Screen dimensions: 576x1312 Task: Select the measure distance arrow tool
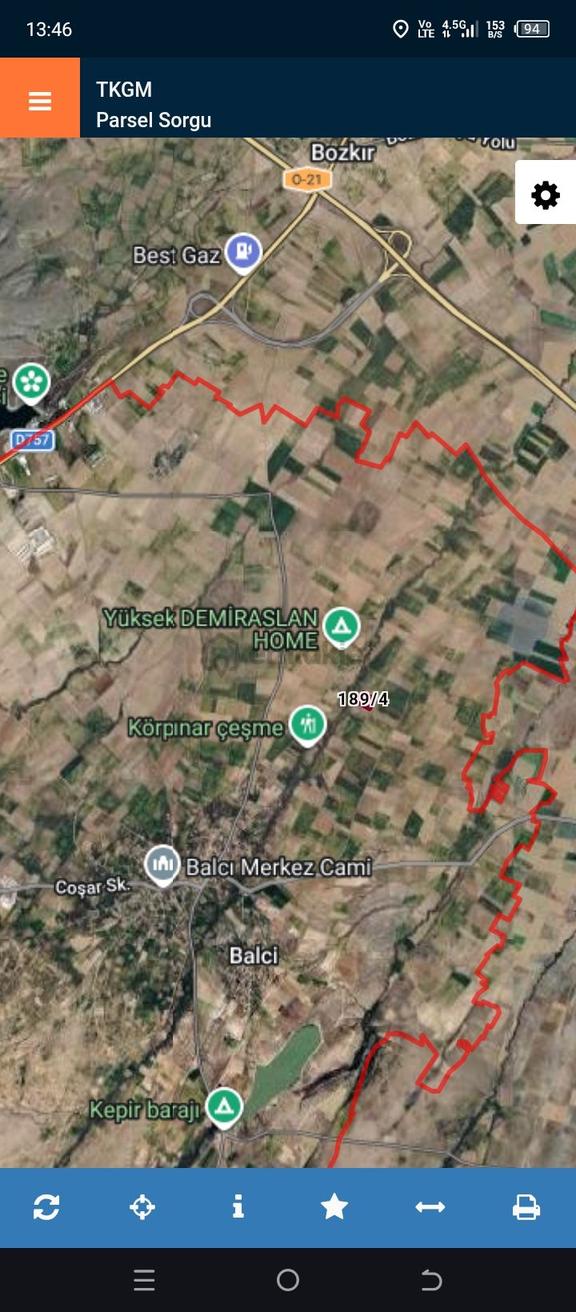pos(430,1207)
